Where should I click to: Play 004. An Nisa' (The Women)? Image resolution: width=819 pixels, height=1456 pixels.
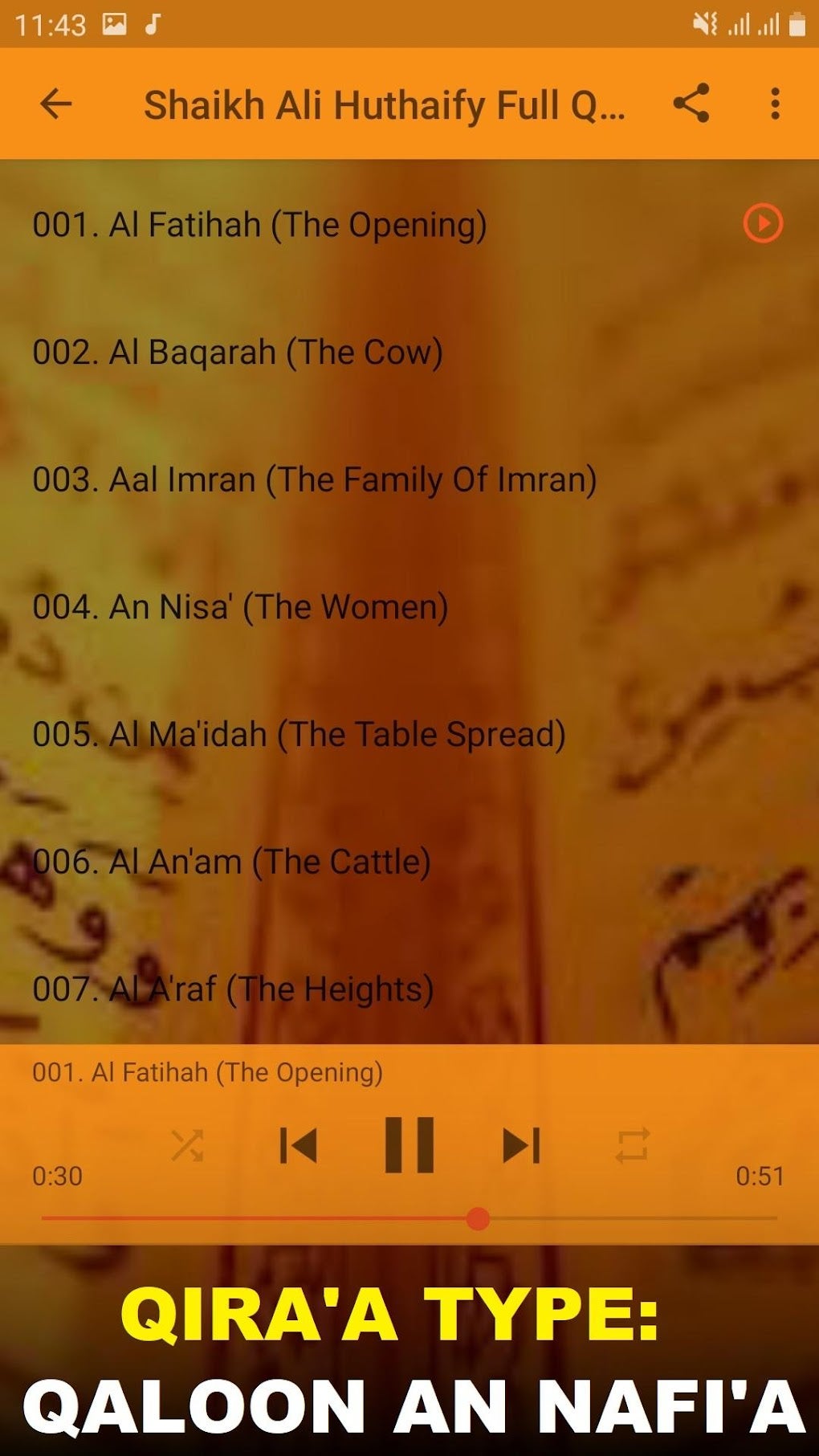point(409,607)
